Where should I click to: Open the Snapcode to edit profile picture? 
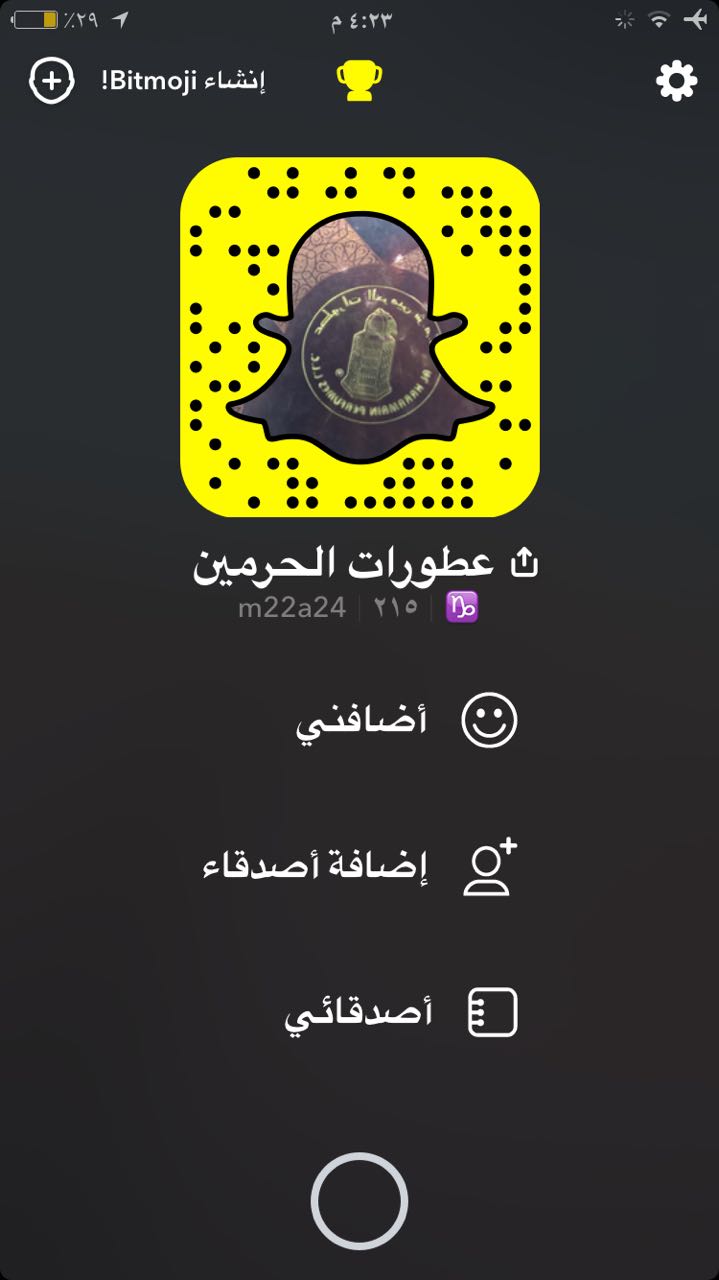(x=360, y=337)
